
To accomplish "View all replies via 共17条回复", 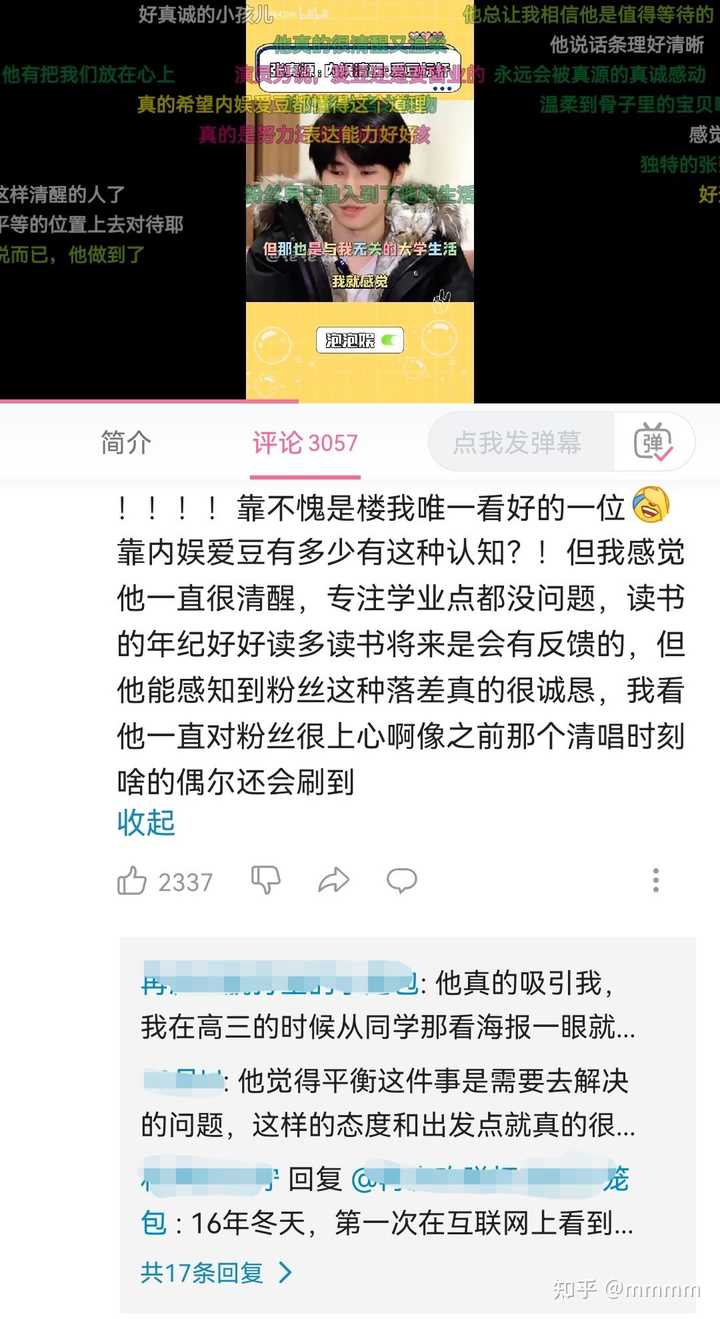I will 216,1272.
